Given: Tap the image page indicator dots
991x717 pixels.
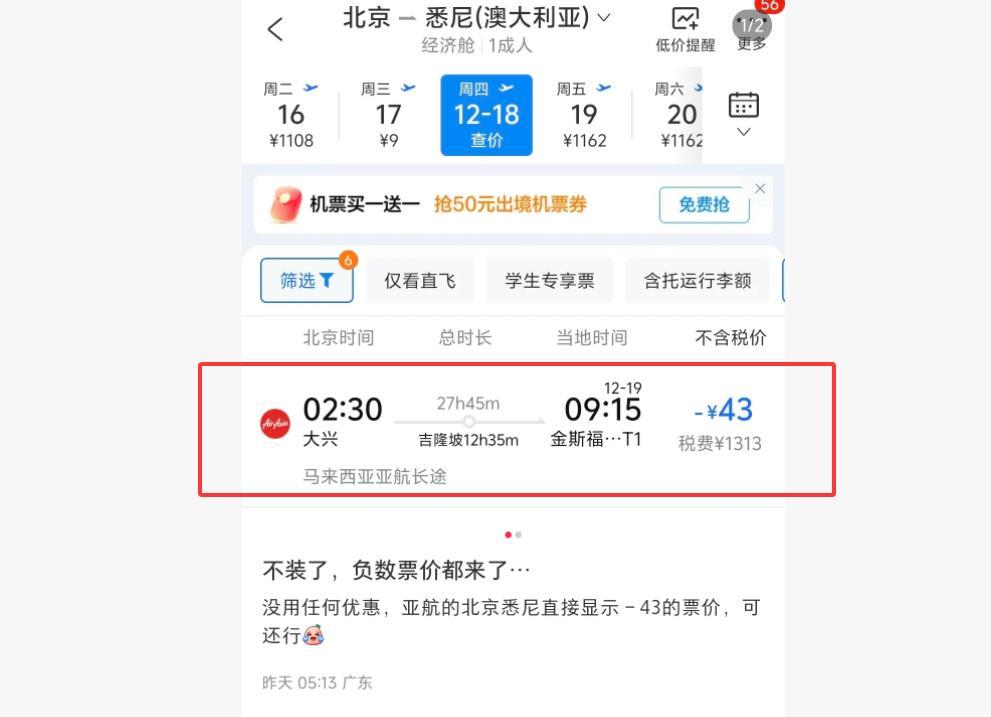Looking at the screenshot, I should coord(513,535).
